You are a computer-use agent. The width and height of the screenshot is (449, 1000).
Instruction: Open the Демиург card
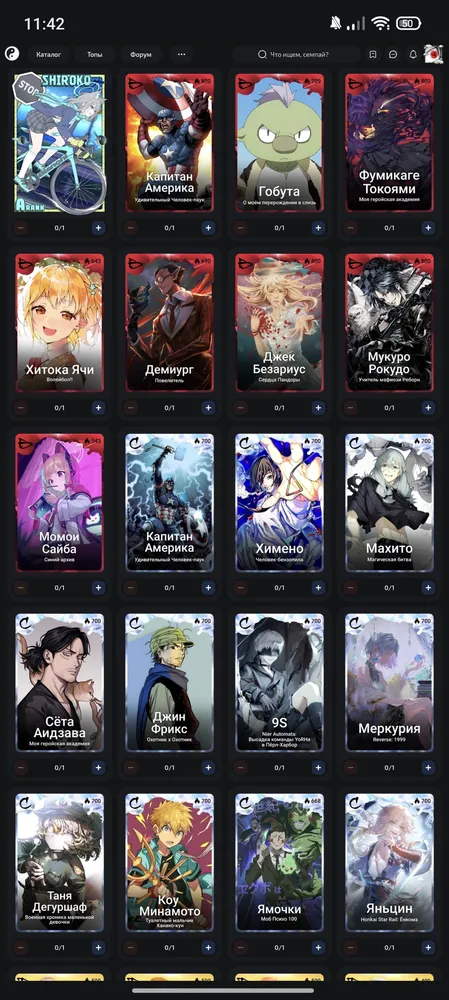170,322
